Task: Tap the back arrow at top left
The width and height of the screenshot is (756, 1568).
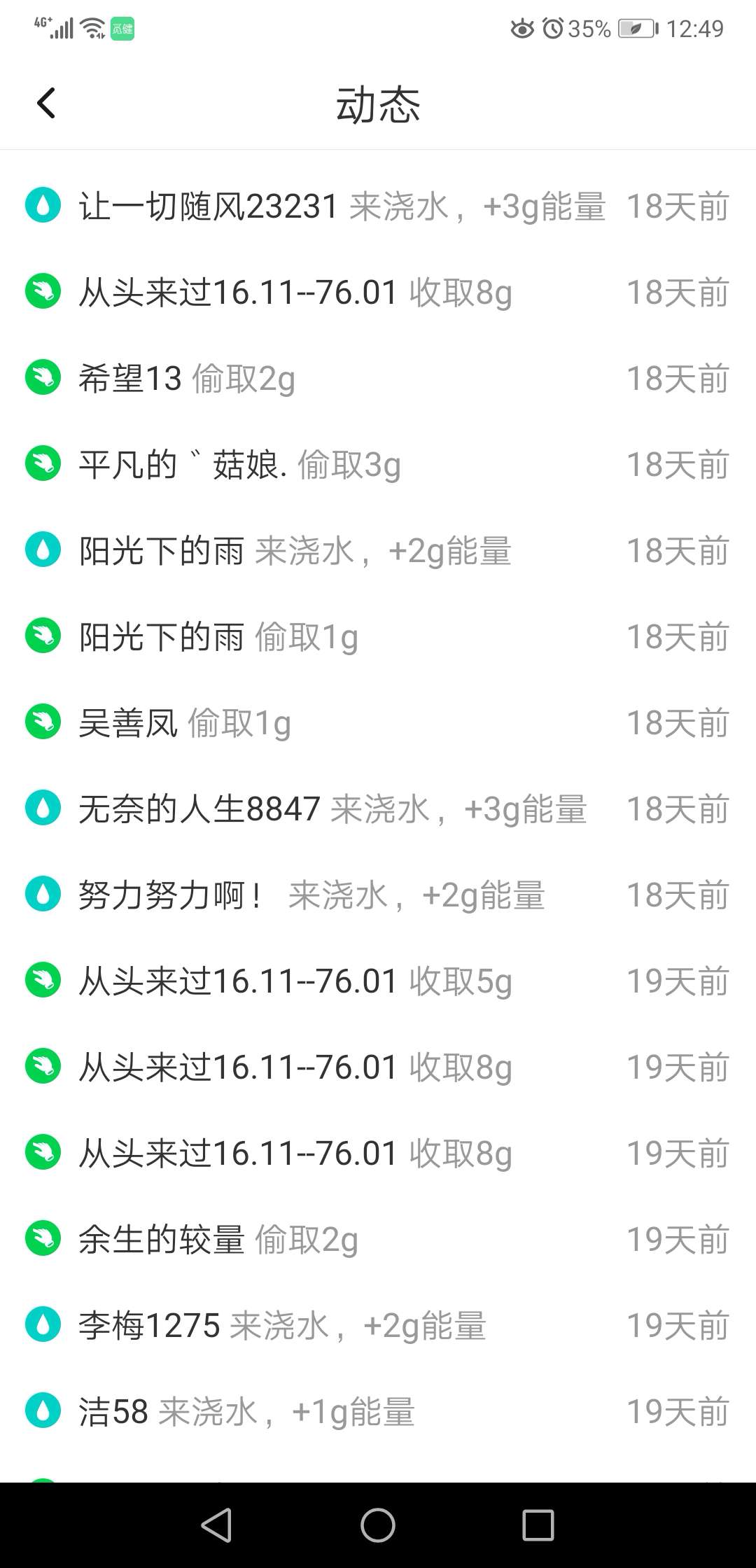Action: click(46, 103)
